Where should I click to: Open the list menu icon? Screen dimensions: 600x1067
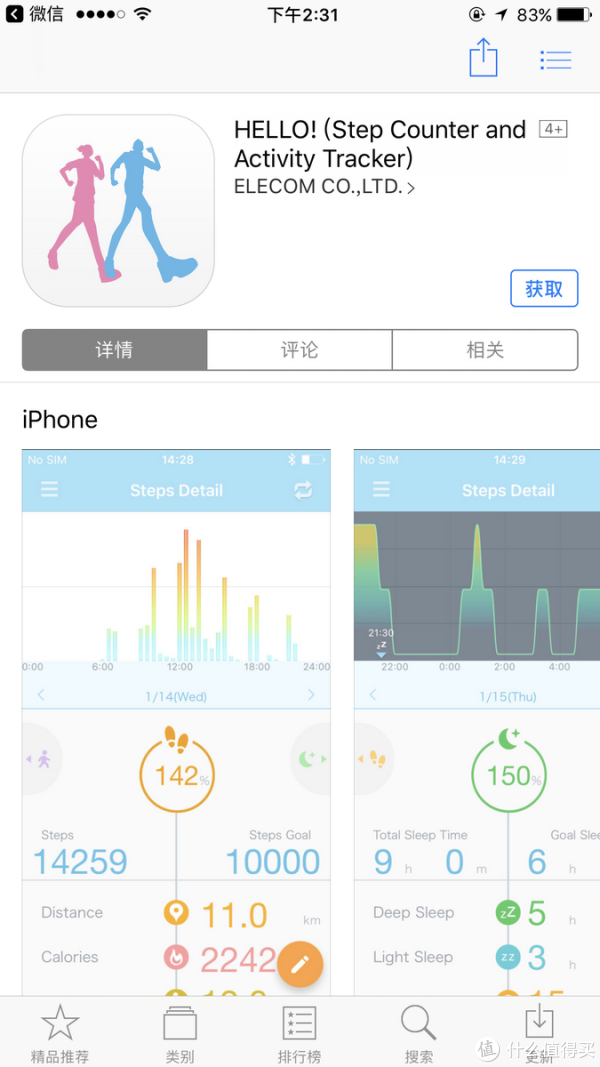click(556, 60)
